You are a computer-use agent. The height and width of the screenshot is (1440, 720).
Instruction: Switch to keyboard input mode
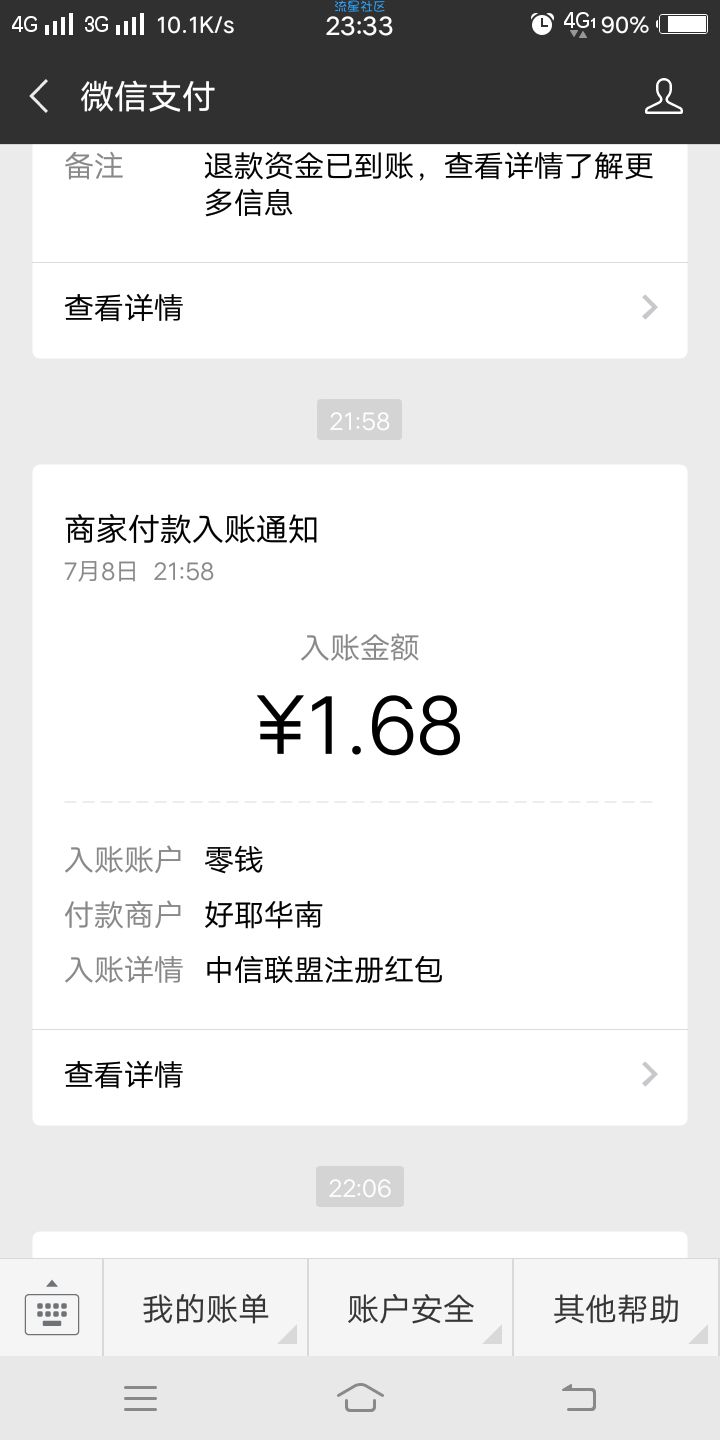point(52,1308)
